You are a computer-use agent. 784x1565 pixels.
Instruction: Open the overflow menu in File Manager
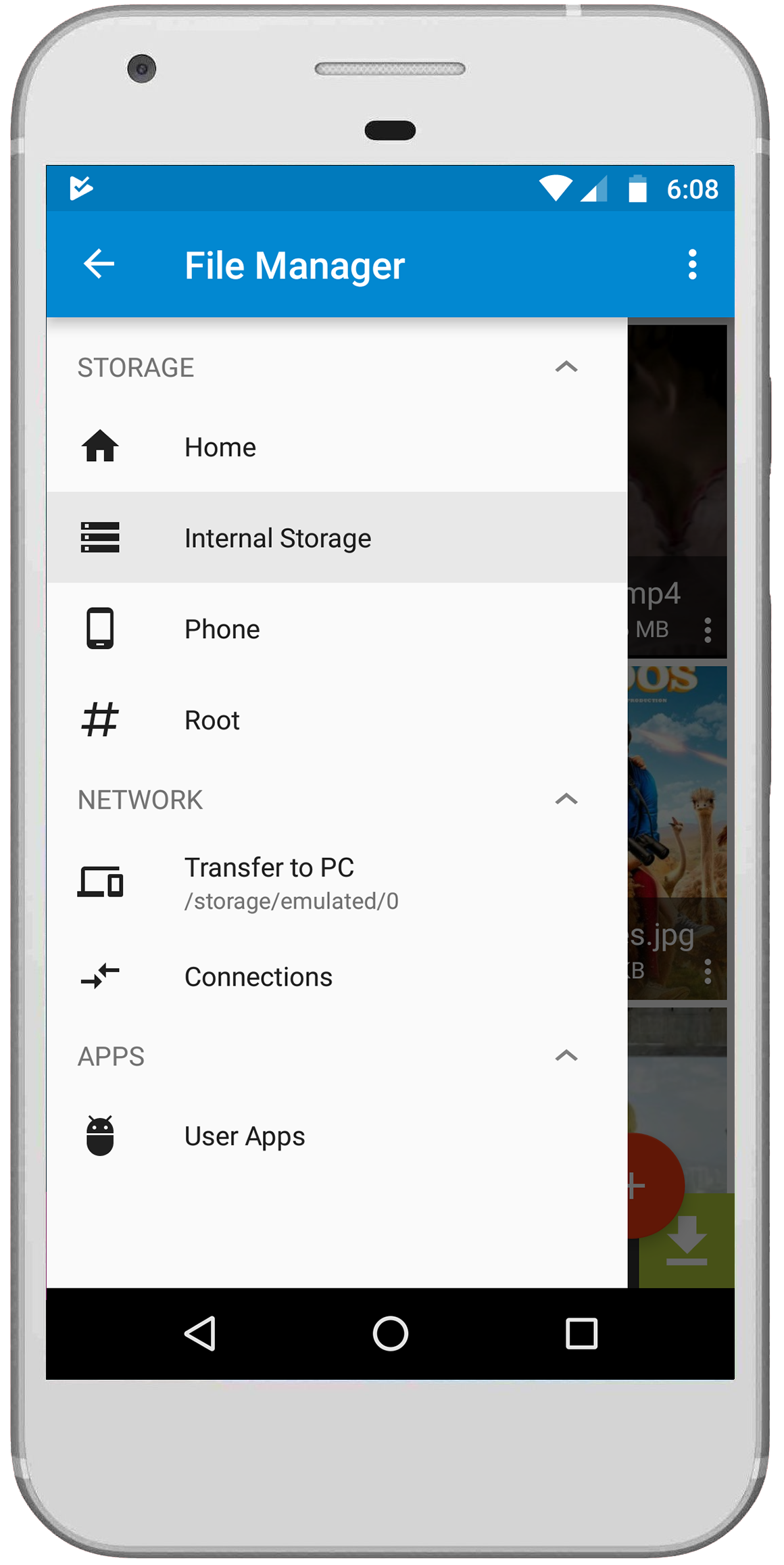click(691, 264)
